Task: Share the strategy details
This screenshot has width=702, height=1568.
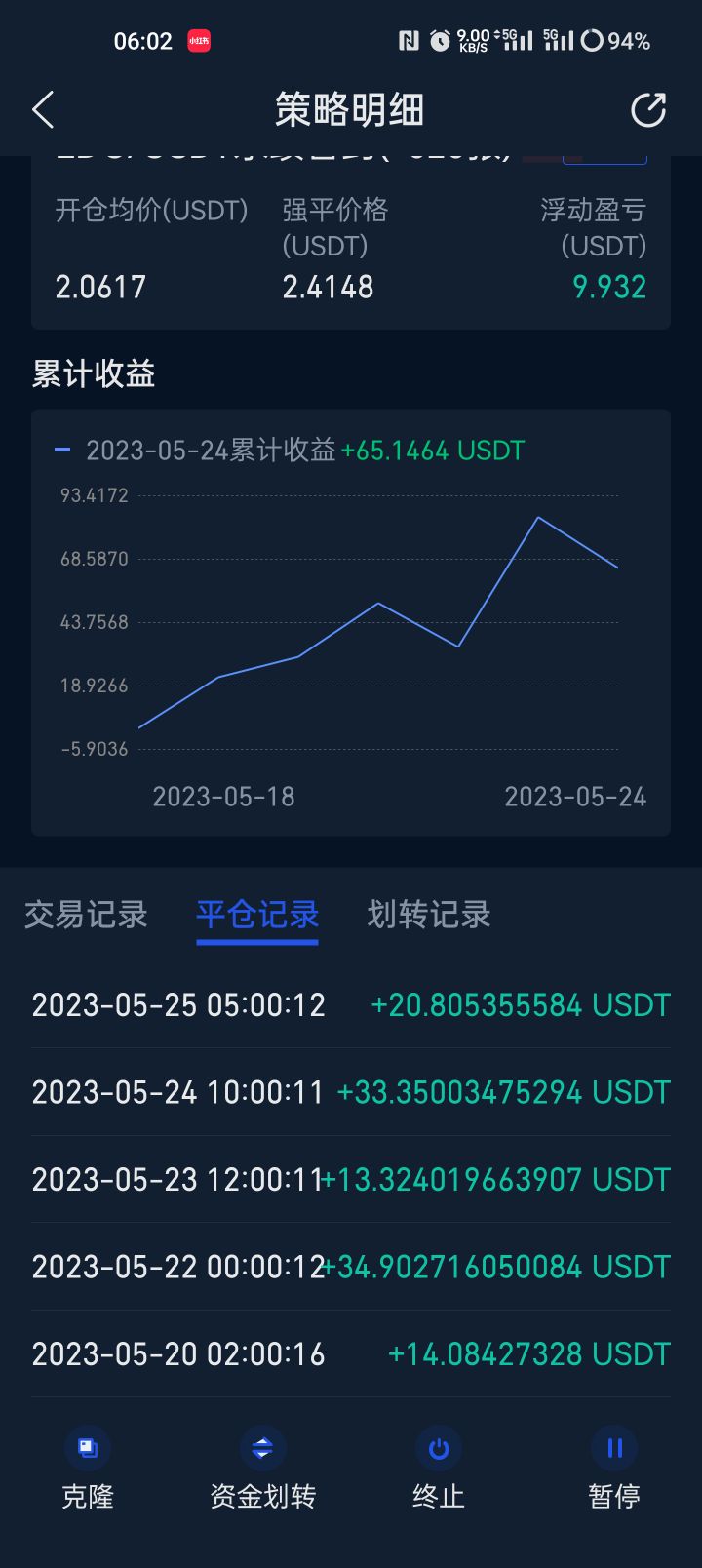Action: (x=647, y=110)
